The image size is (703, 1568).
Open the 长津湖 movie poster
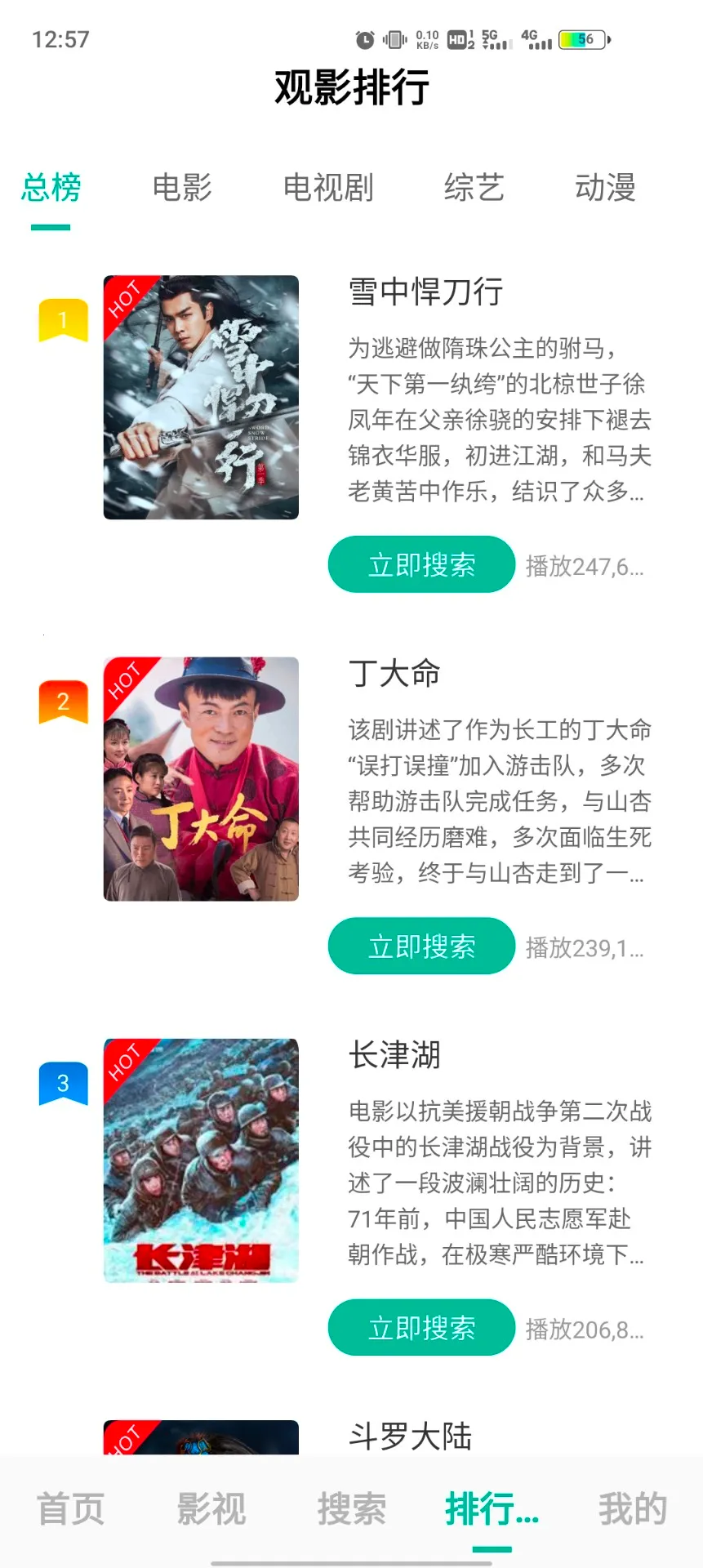[x=201, y=1160]
